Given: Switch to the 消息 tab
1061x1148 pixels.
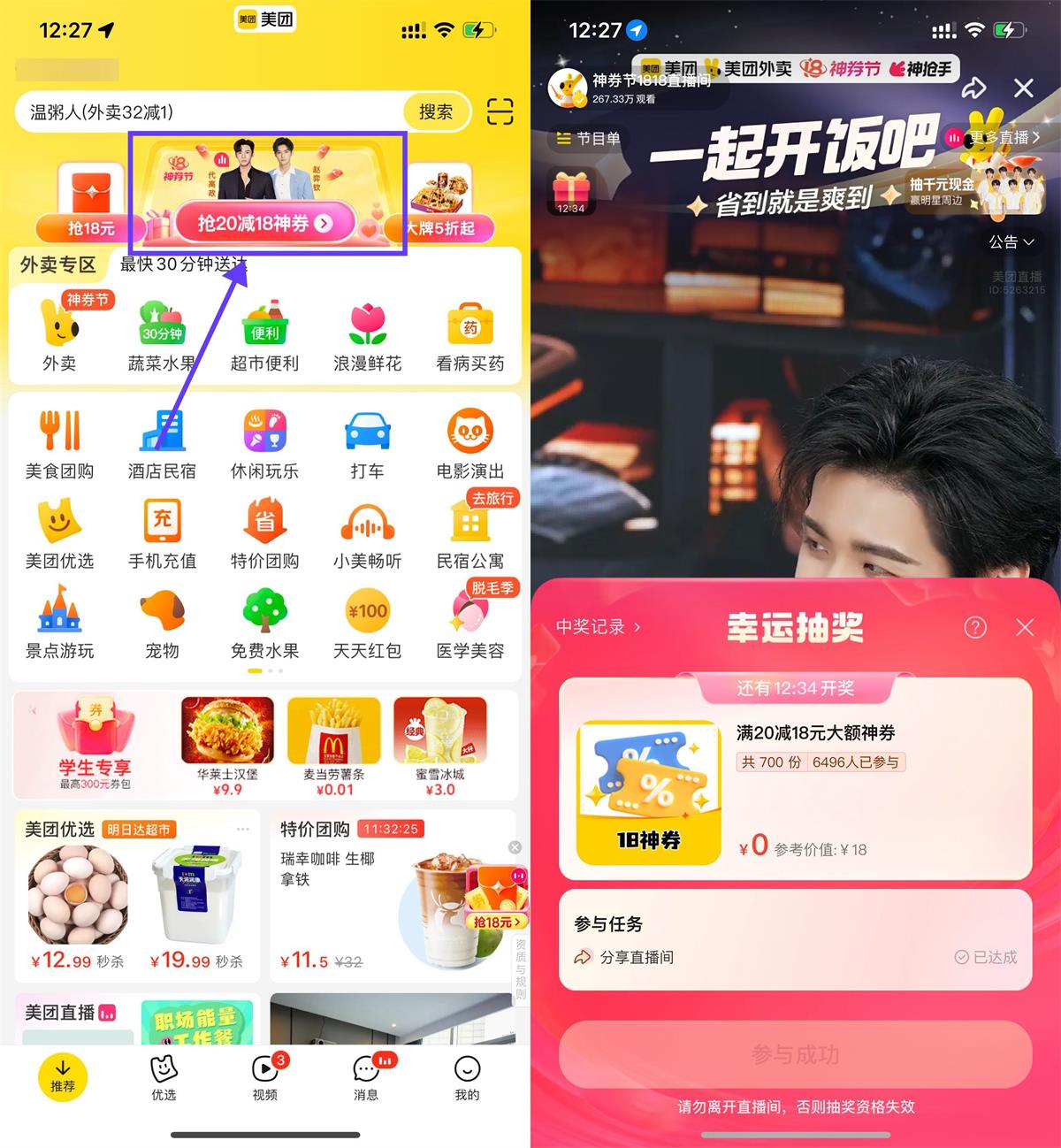Looking at the screenshot, I should pos(366,1077).
